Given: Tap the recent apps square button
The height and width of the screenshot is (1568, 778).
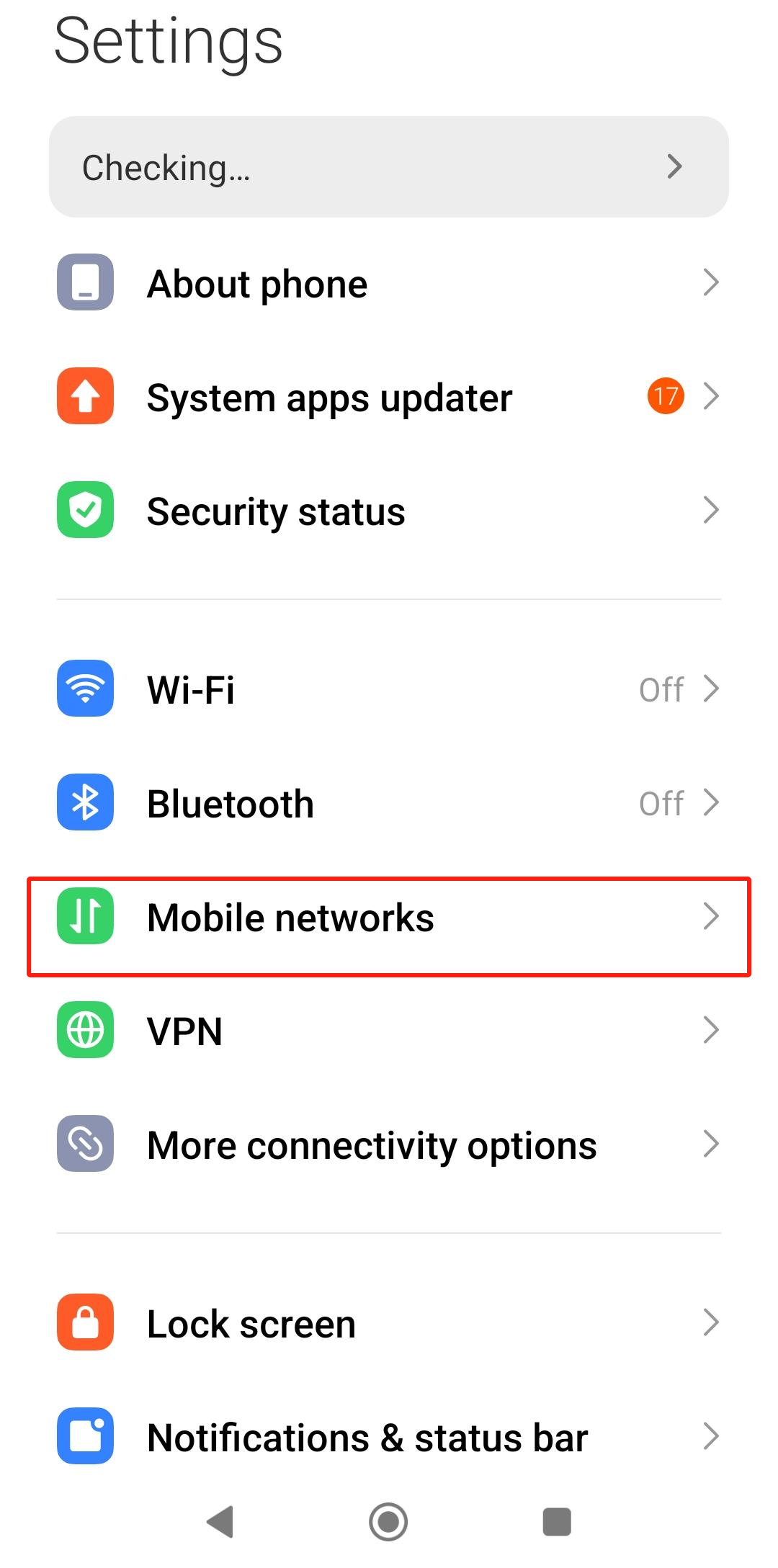Looking at the screenshot, I should [x=557, y=1522].
